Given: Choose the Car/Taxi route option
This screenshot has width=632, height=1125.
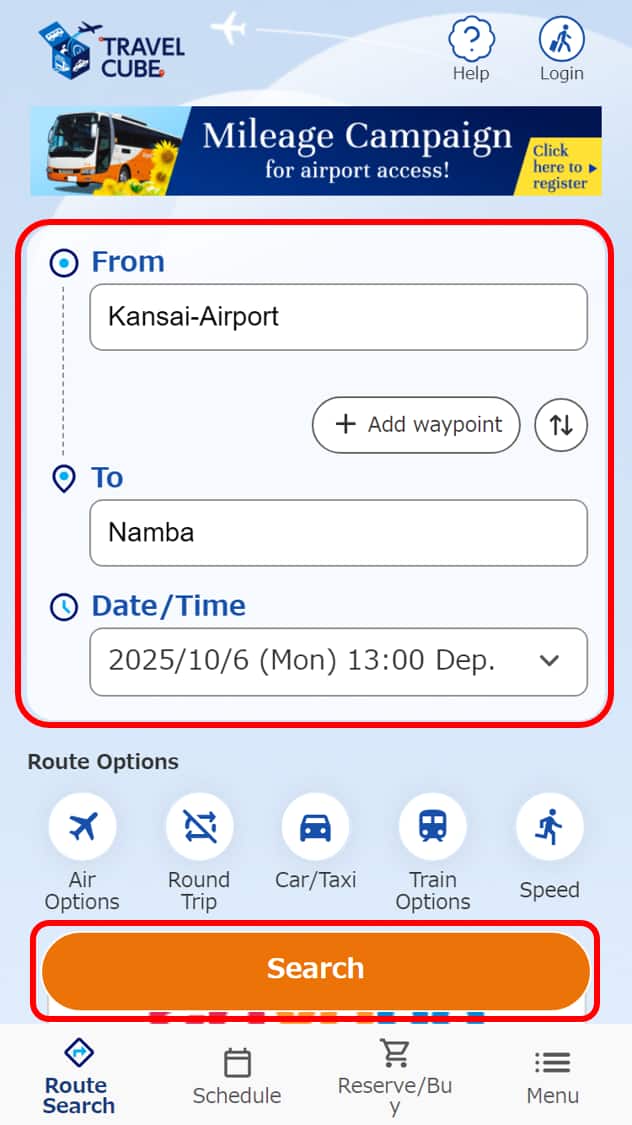Looking at the screenshot, I should coord(315,827).
